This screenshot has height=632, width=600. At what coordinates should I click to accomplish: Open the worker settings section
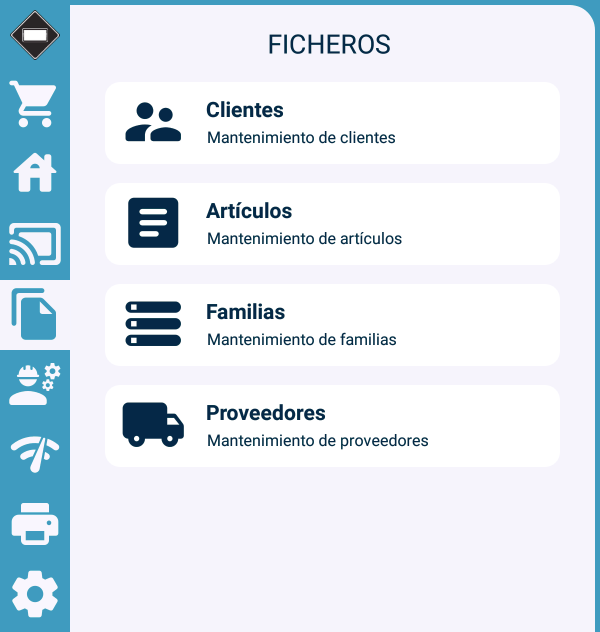[x=34, y=384]
